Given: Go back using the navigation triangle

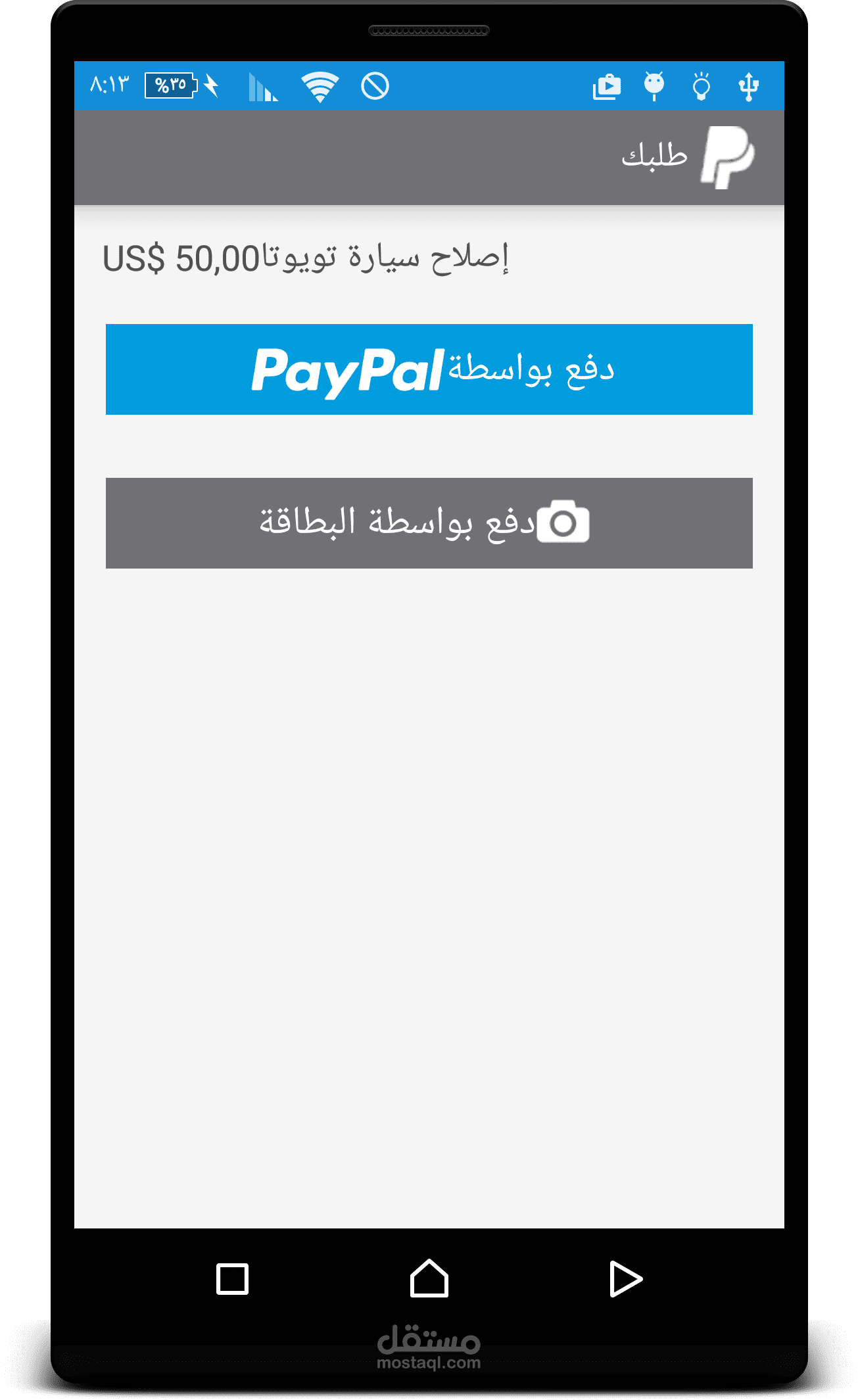Looking at the screenshot, I should pyautogui.click(x=625, y=1279).
